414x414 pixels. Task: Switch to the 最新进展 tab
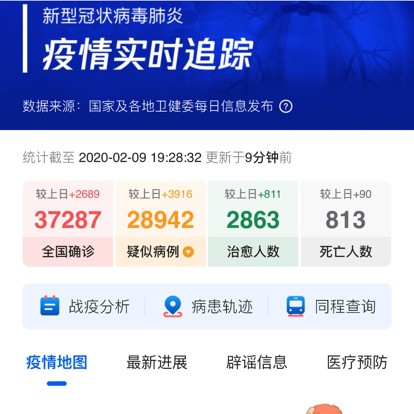point(157,362)
